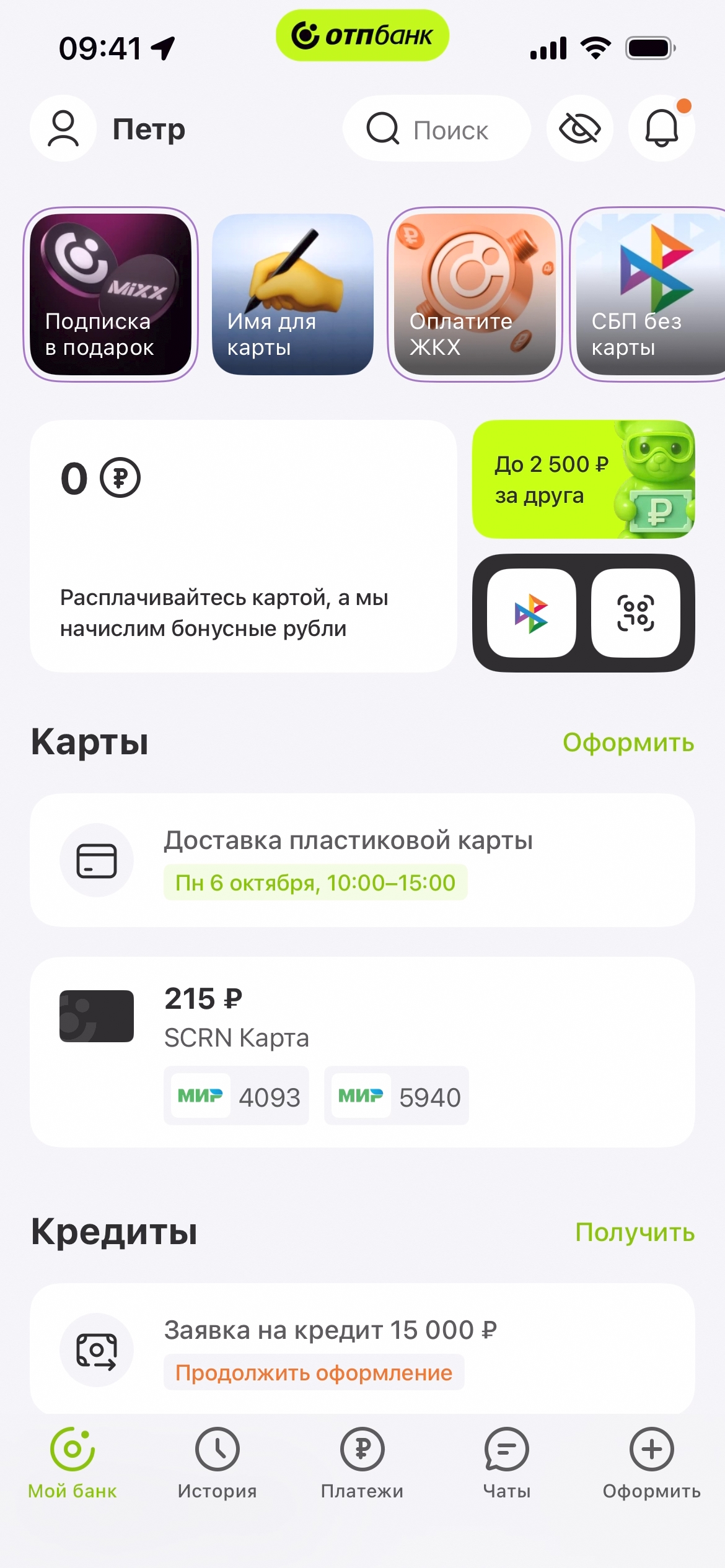Launch the QR code scanner

pyautogui.click(x=635, y=613)
